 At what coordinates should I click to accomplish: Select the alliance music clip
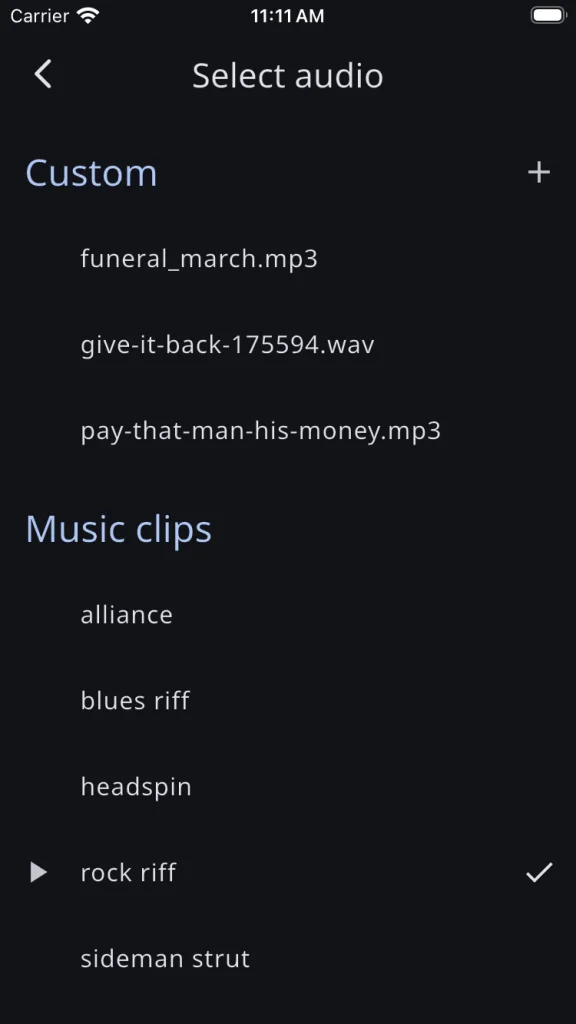(x=288, y=615)
